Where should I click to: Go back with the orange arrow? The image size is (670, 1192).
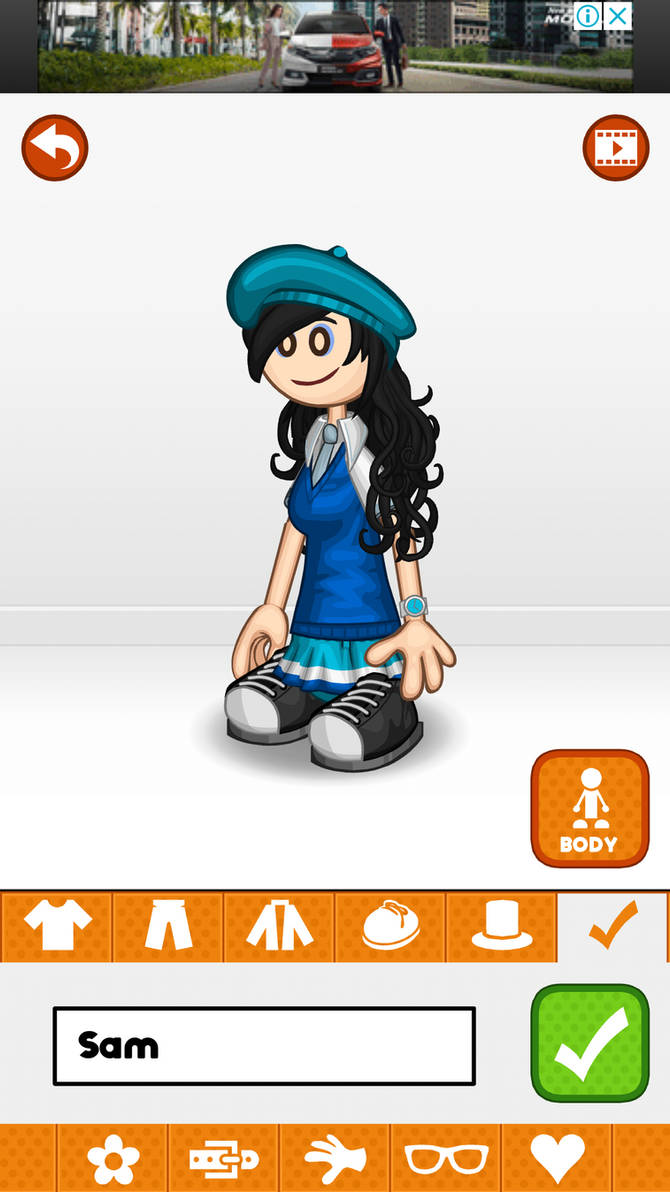point(55,148)
